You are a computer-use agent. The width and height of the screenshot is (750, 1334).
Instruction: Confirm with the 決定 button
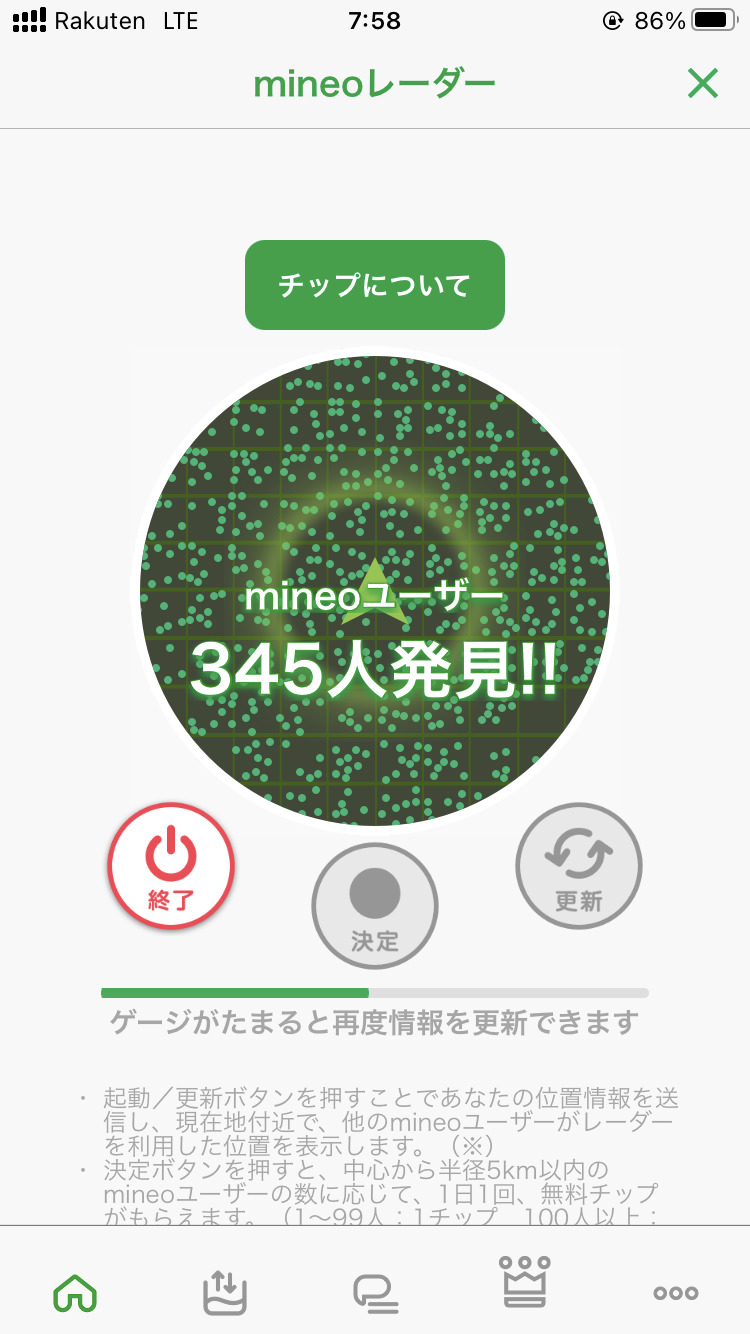pyautogui.click(x=375, y=906)
